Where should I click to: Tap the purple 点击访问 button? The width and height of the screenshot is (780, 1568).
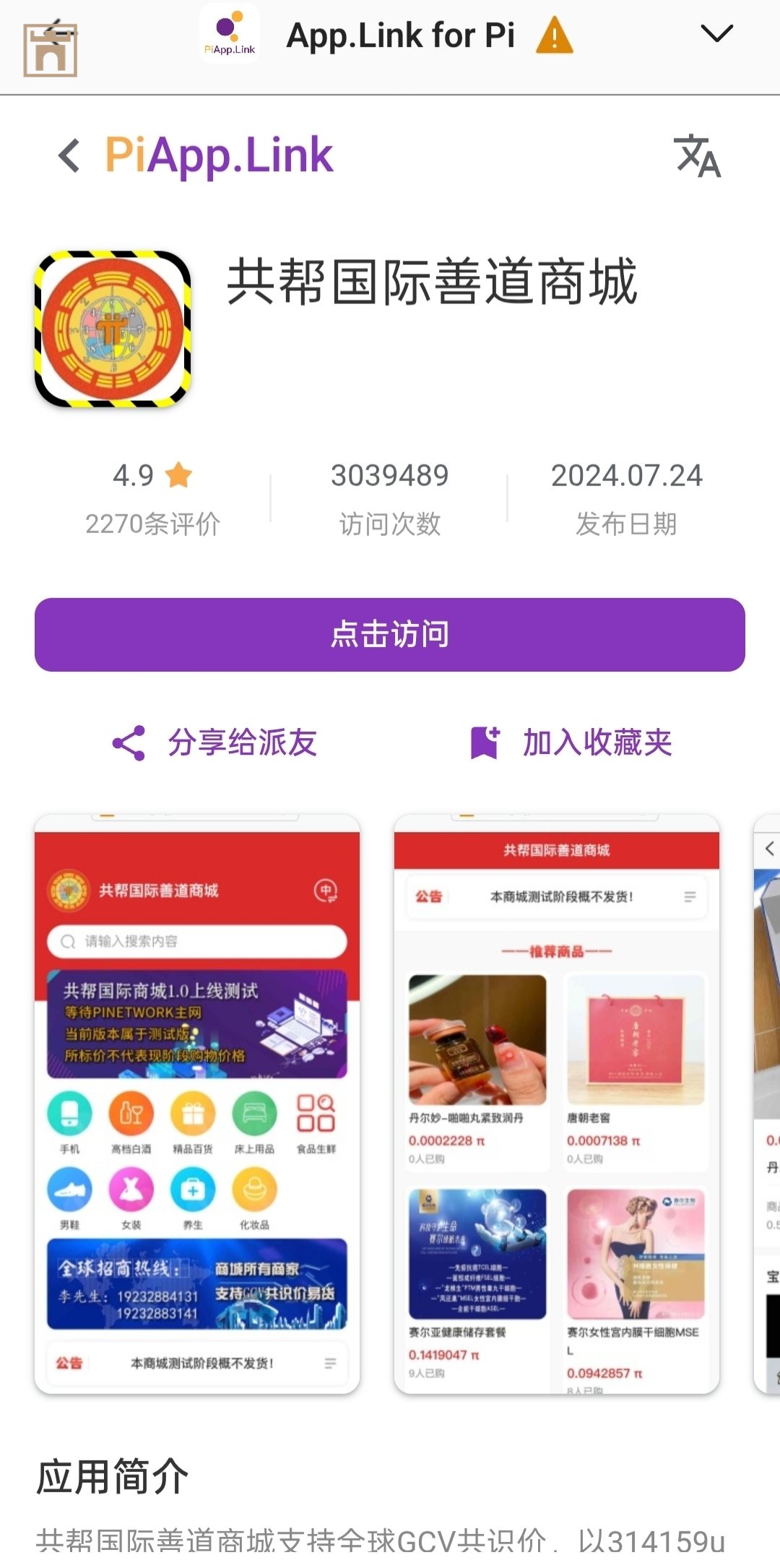click(x=390, y=634)
